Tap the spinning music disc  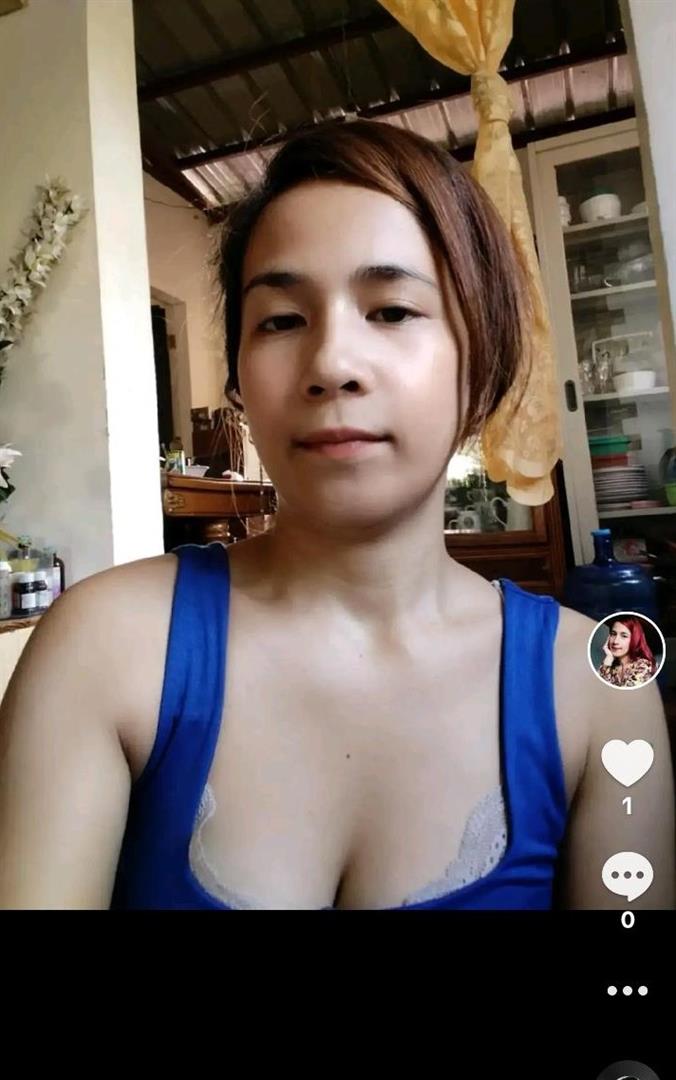tap(628, 1072)
